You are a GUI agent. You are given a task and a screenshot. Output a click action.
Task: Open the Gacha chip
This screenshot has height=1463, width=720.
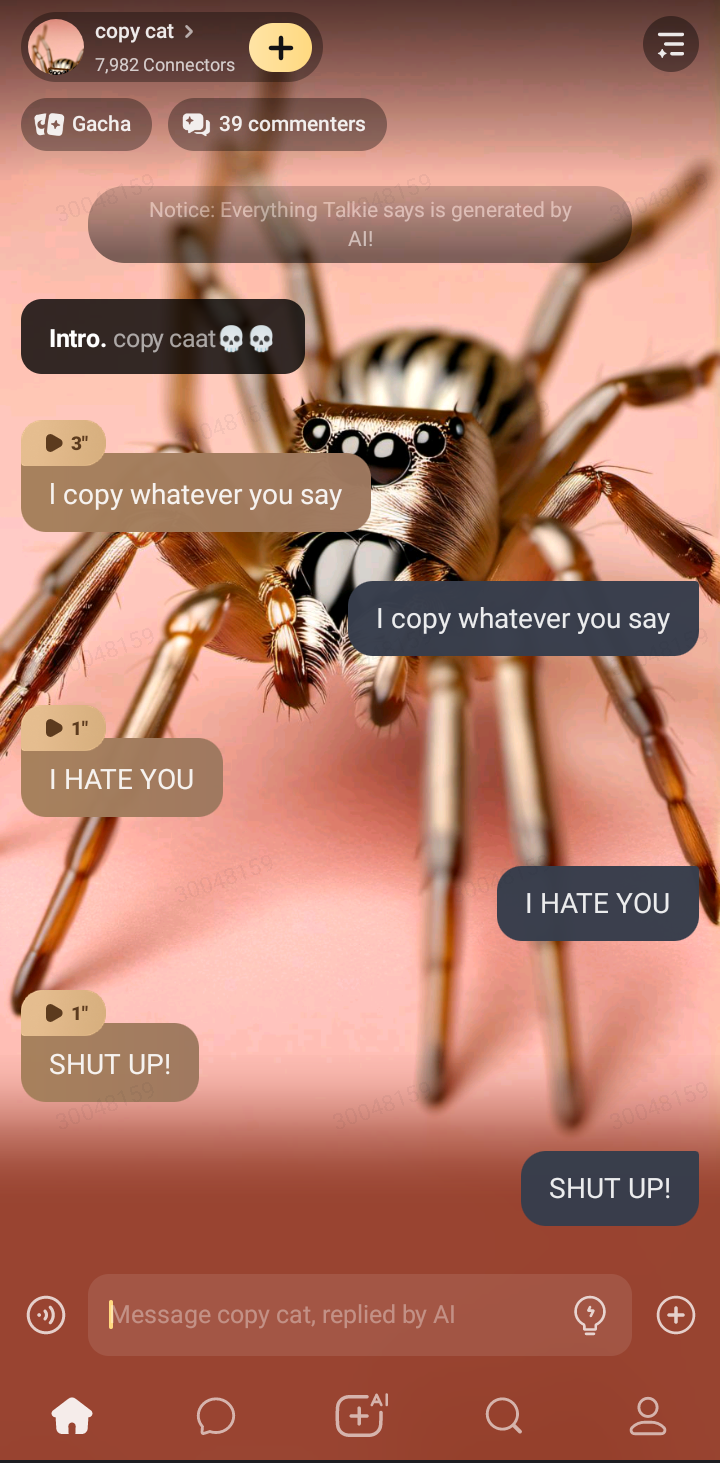click(86, 124)
